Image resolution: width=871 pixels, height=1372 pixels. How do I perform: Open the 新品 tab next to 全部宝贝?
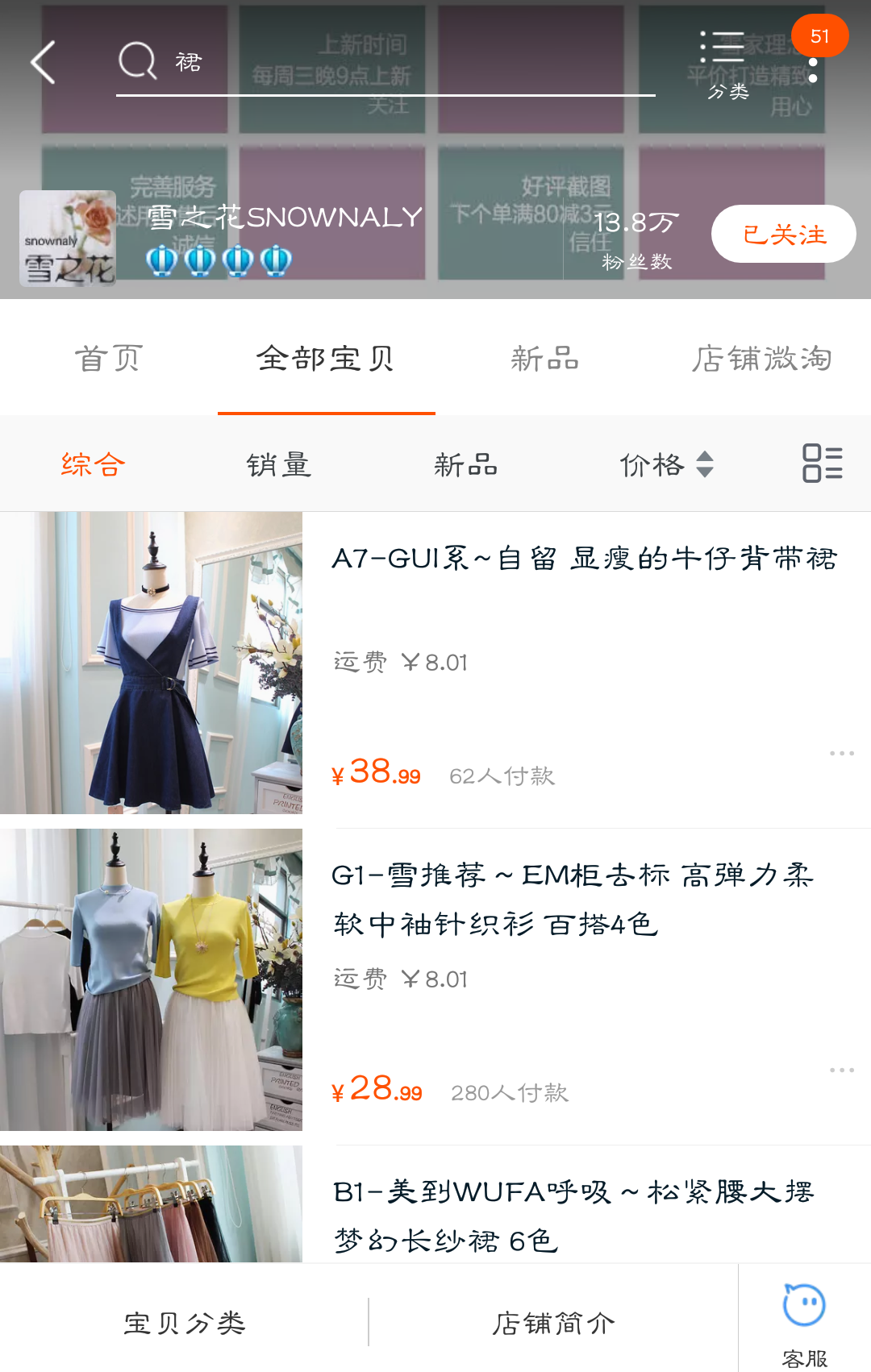pos(544,359)
